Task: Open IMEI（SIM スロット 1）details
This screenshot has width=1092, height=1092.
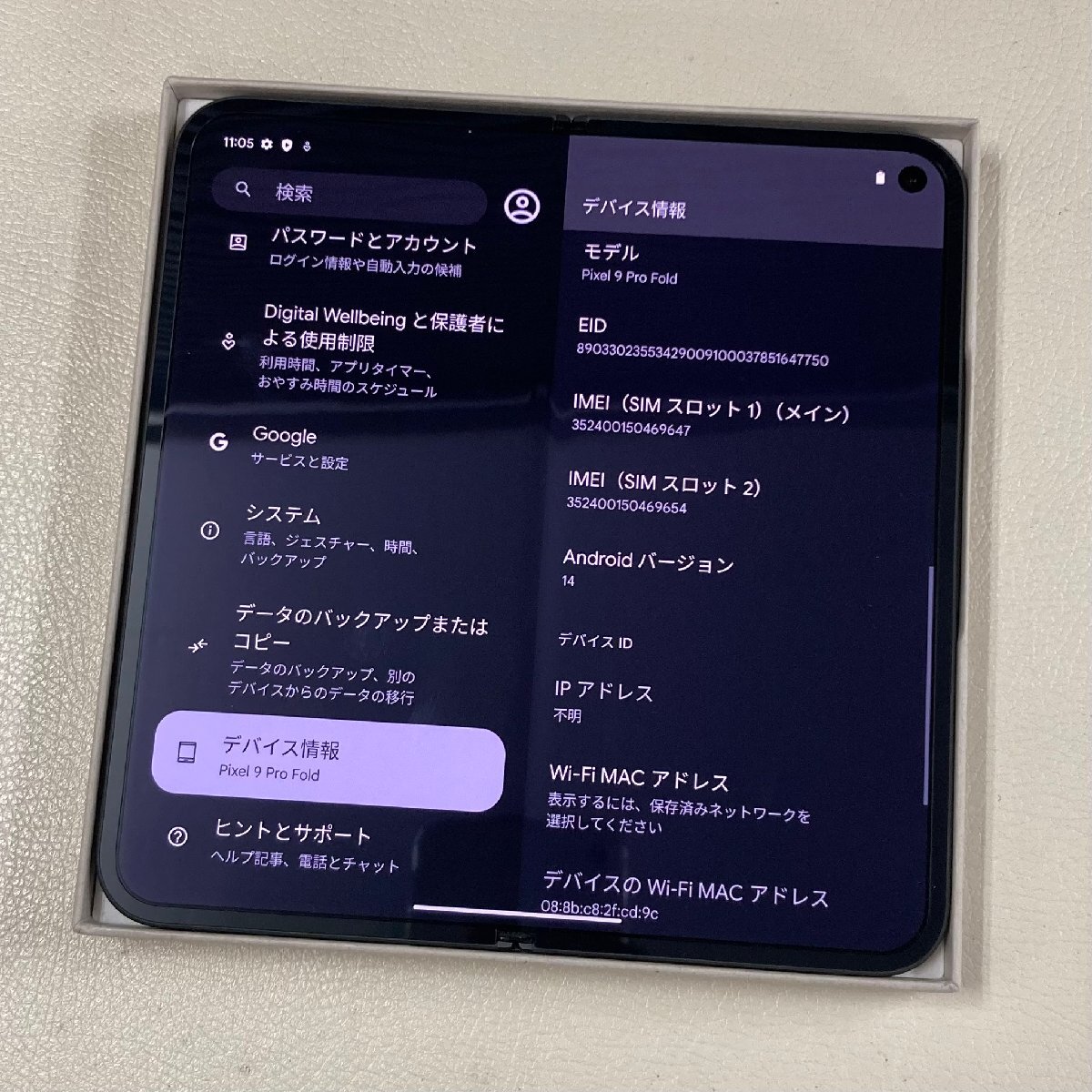Action: (710, 419)
